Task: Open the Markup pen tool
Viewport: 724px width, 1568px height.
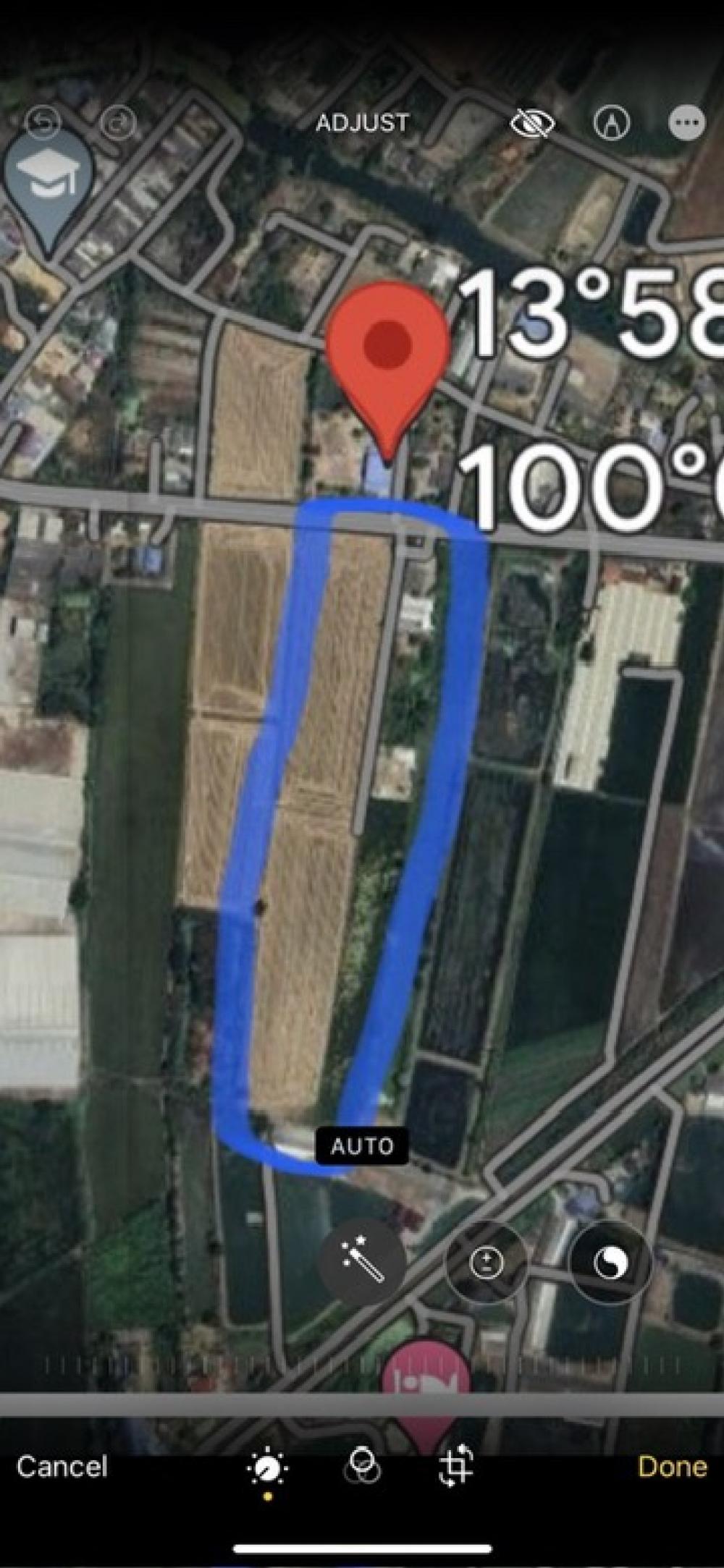Action: (x=612, y=124)
